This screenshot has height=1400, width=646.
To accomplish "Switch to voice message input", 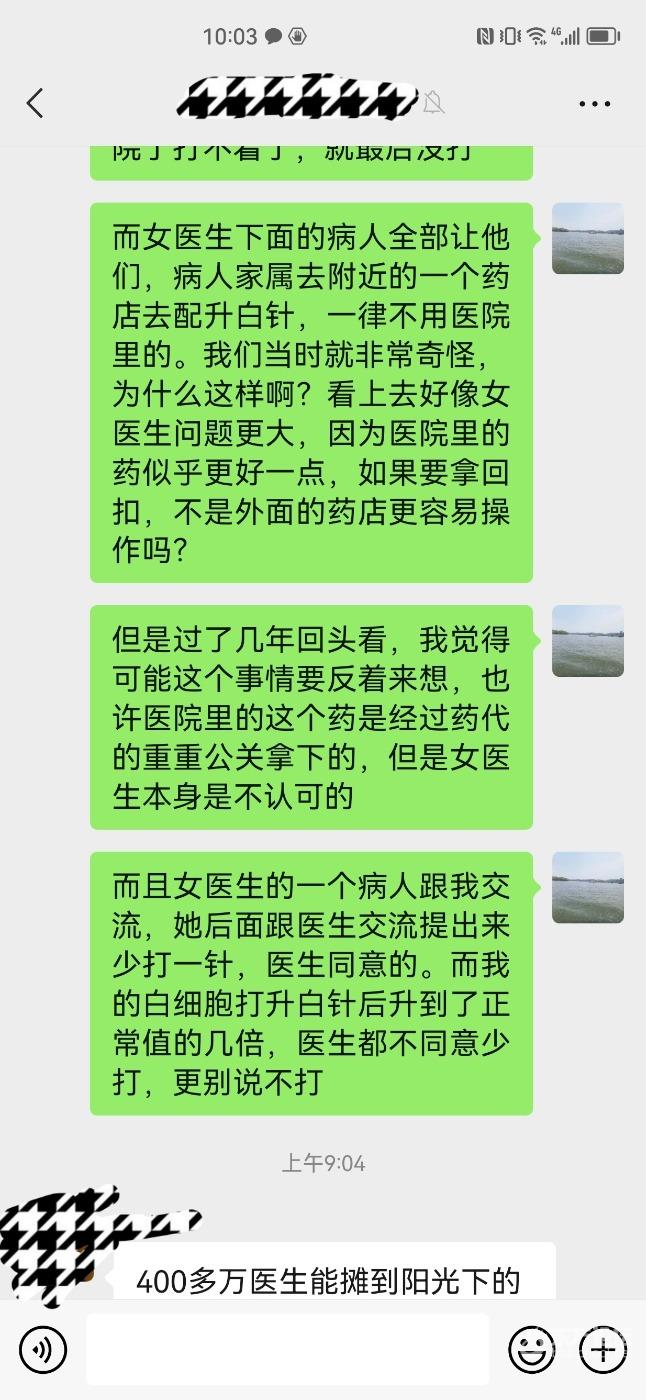I will click(43, 1350).
